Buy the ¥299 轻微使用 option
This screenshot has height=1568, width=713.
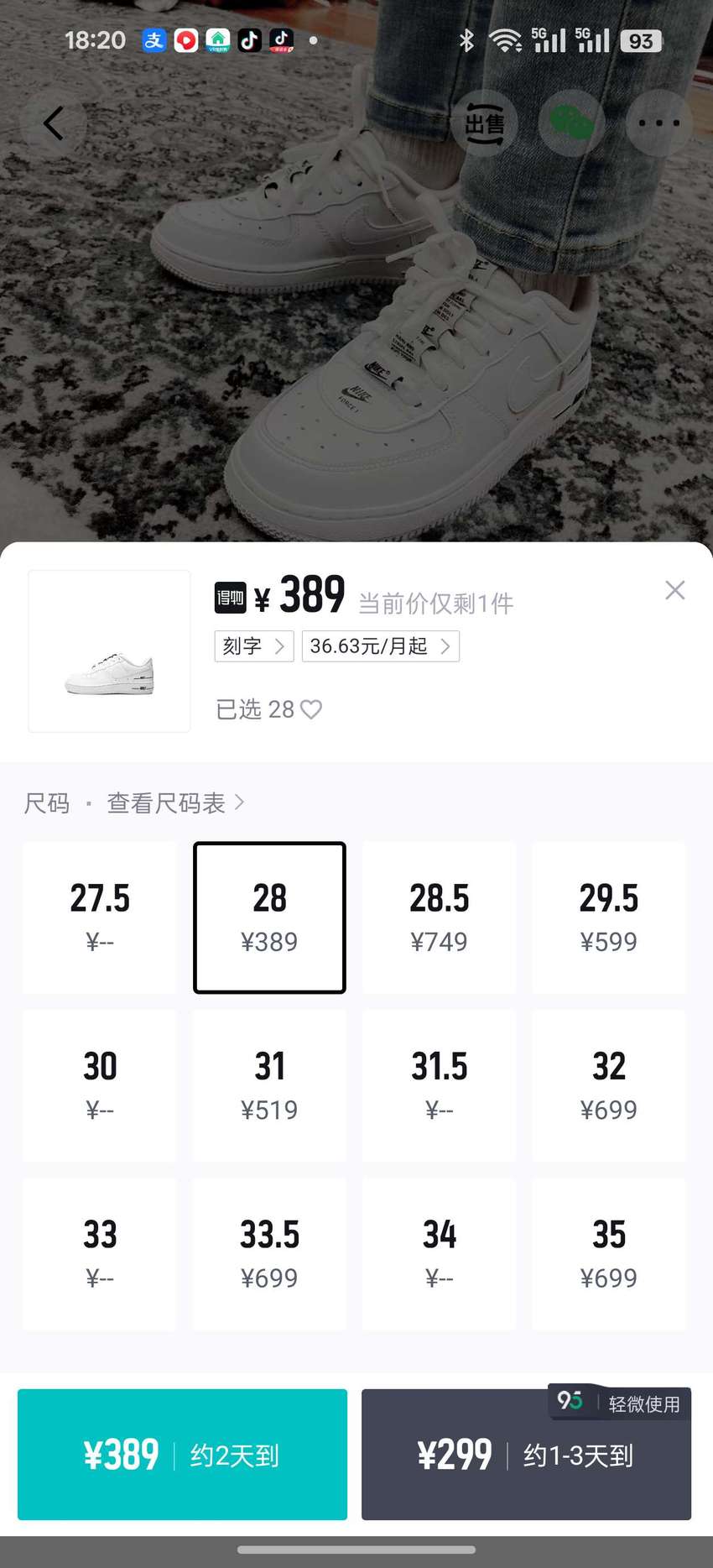tap(526, 1455)
